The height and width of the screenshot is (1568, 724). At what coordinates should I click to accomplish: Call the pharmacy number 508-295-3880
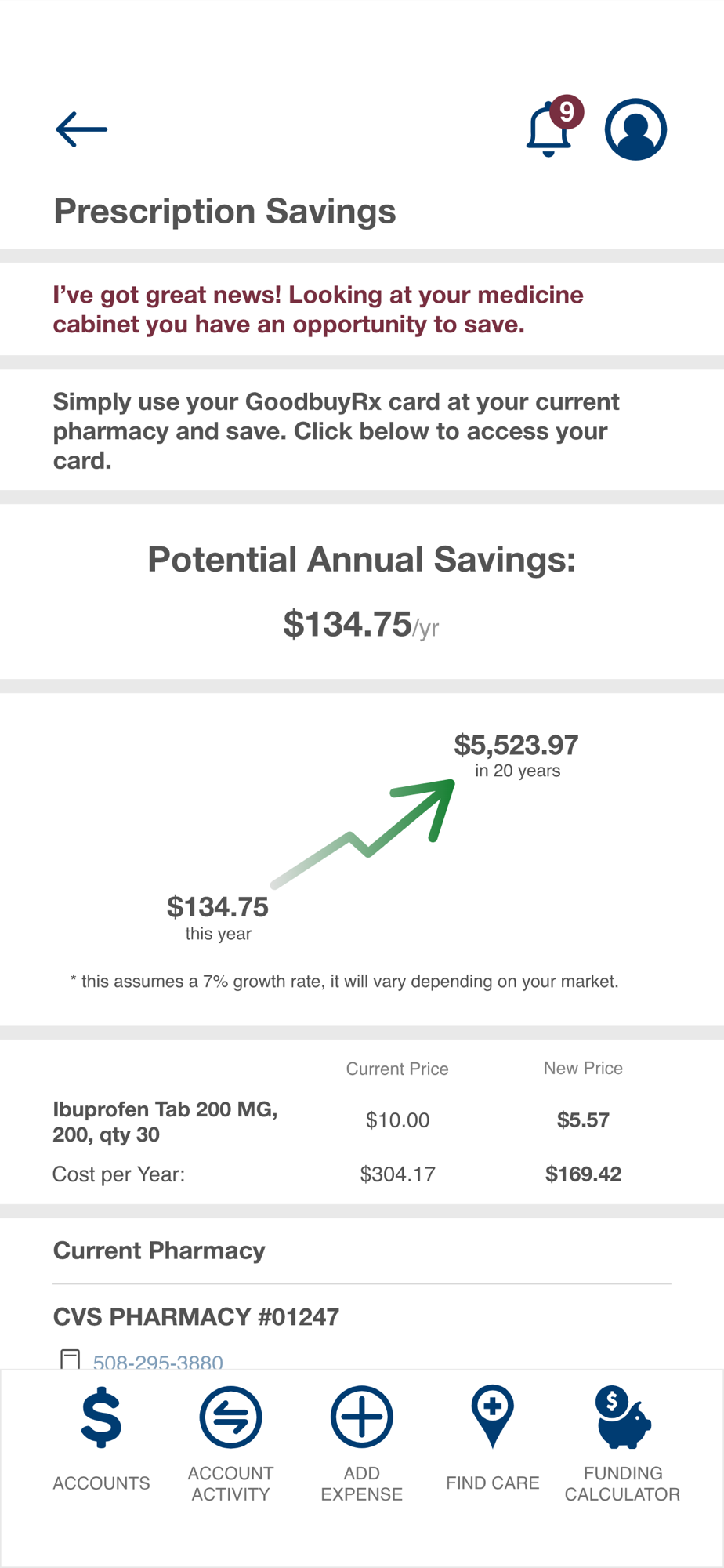click(157, 1361)
